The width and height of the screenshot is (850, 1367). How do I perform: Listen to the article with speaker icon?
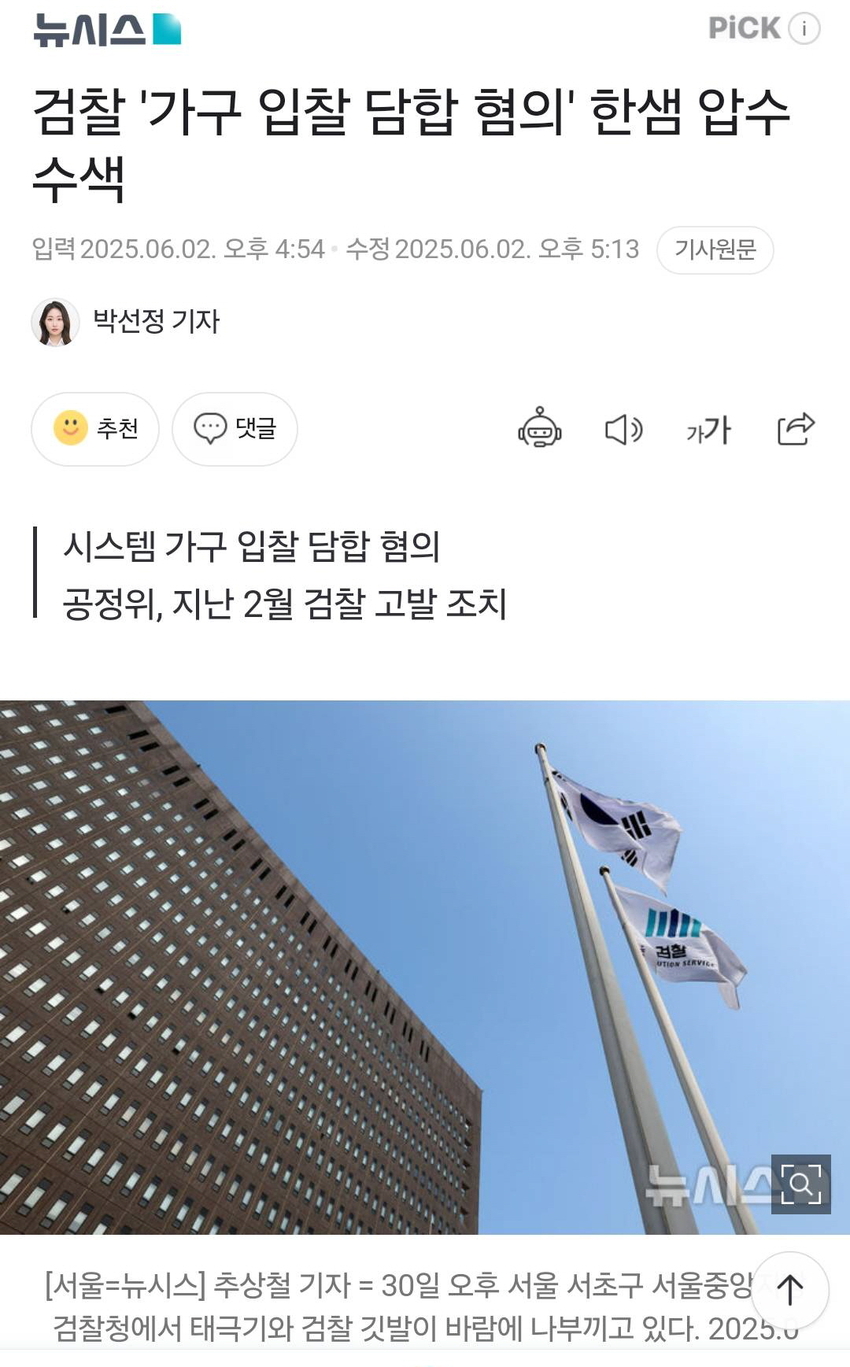(623, 430)
